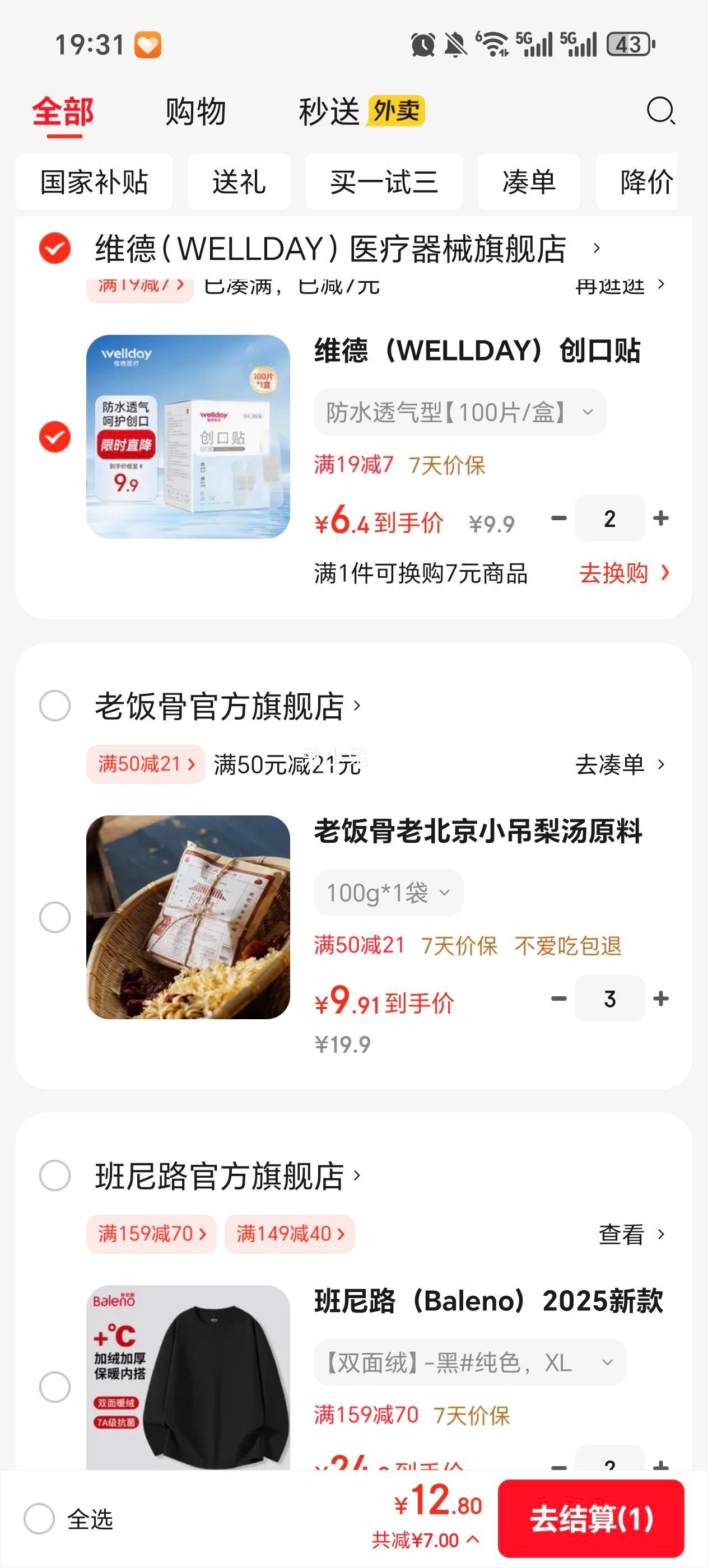Open 去换购 for the 7元 deal
The width and height of the screenshot is (708, 1568).
tap(623, 573)
